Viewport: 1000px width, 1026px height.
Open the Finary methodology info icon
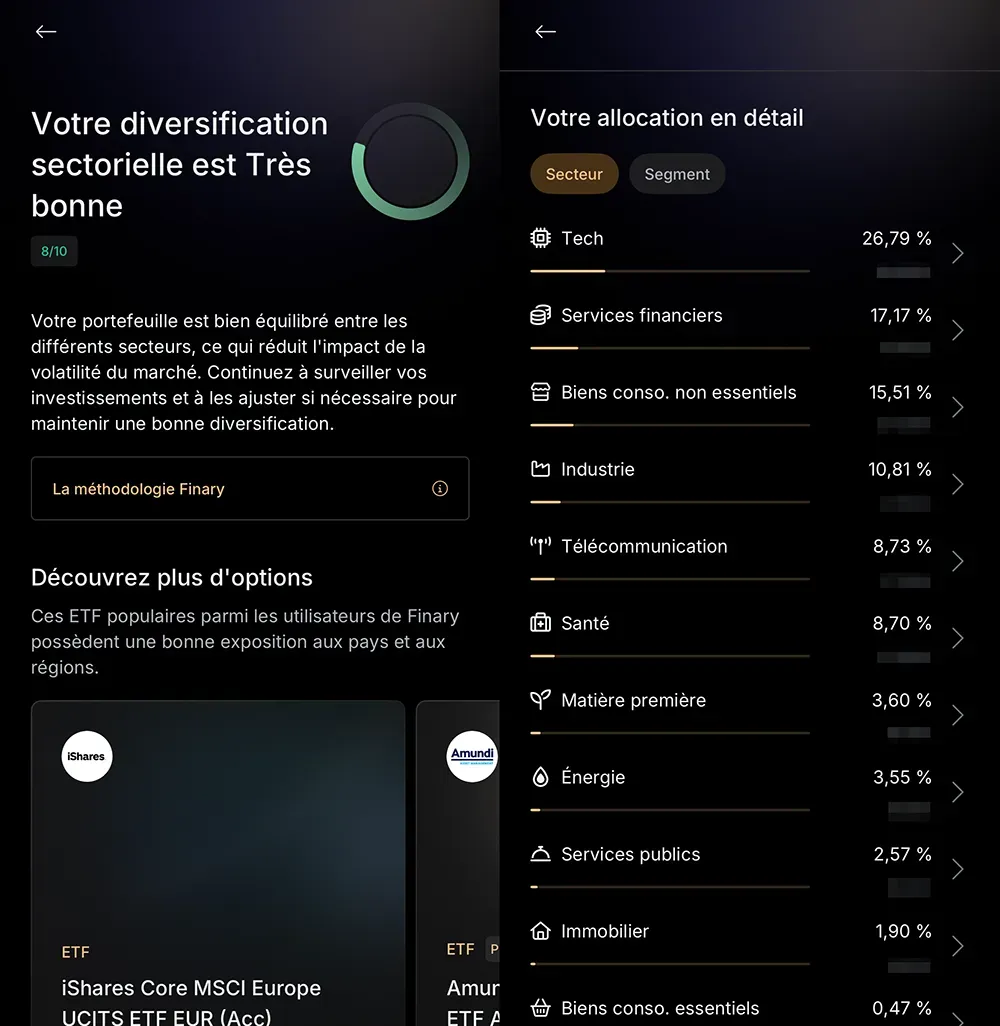(440, 488)
